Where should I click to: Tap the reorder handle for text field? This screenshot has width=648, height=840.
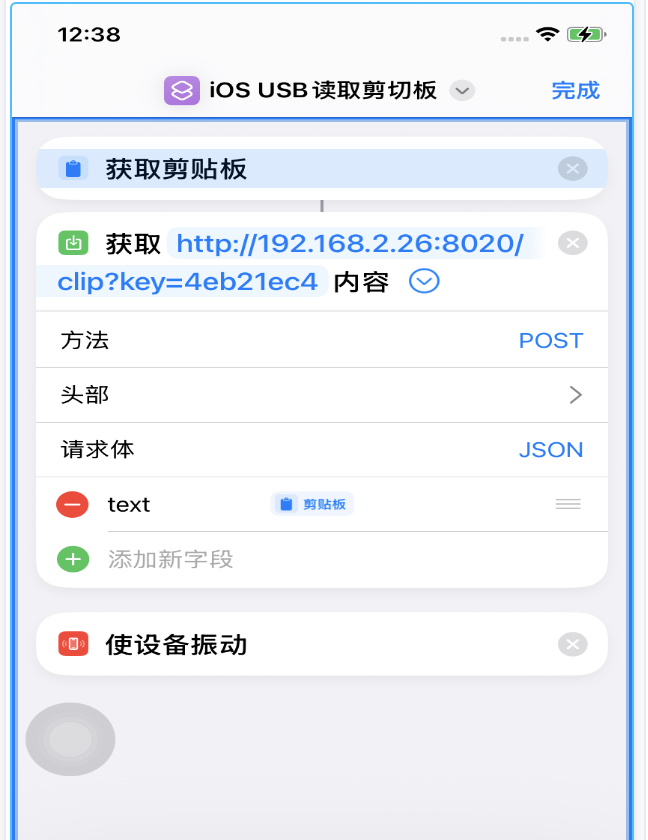click(x=568, y=505)
